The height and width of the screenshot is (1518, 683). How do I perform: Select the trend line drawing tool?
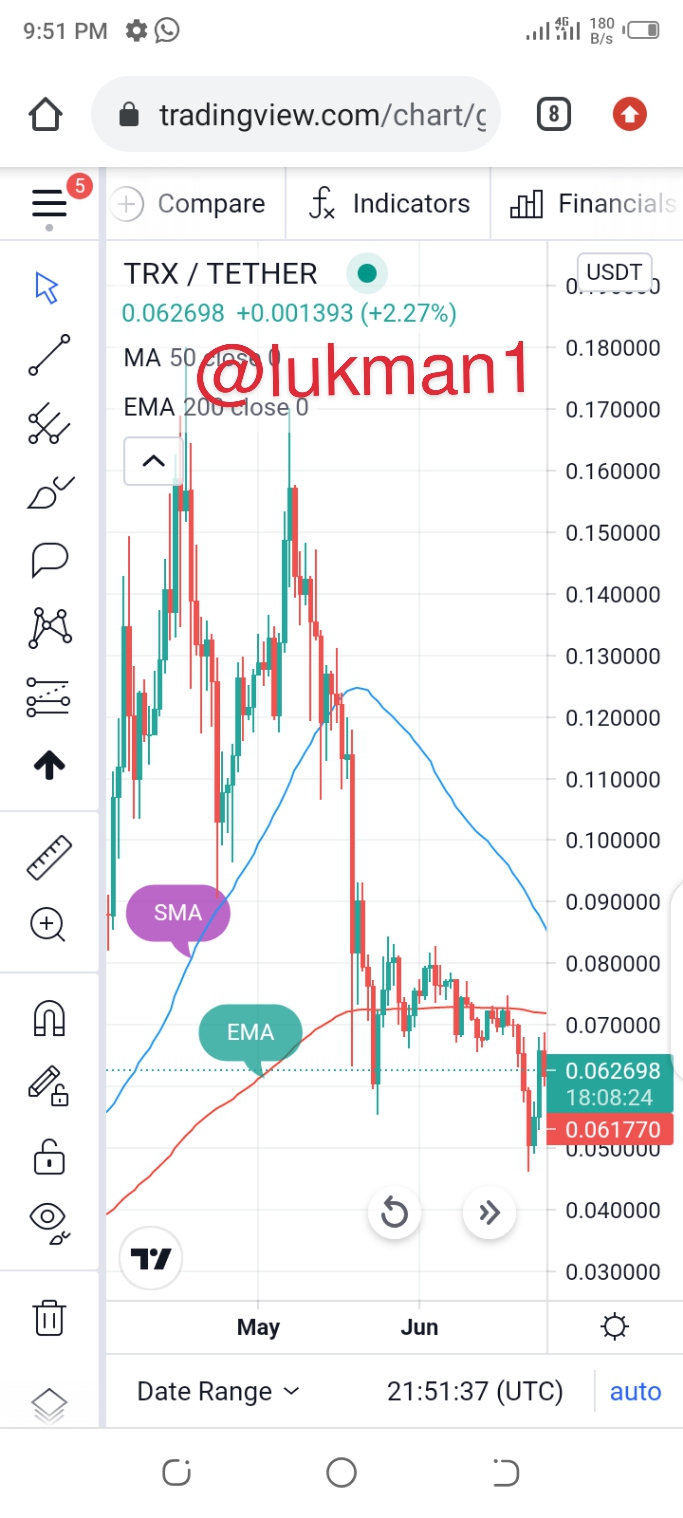[49, 355]
